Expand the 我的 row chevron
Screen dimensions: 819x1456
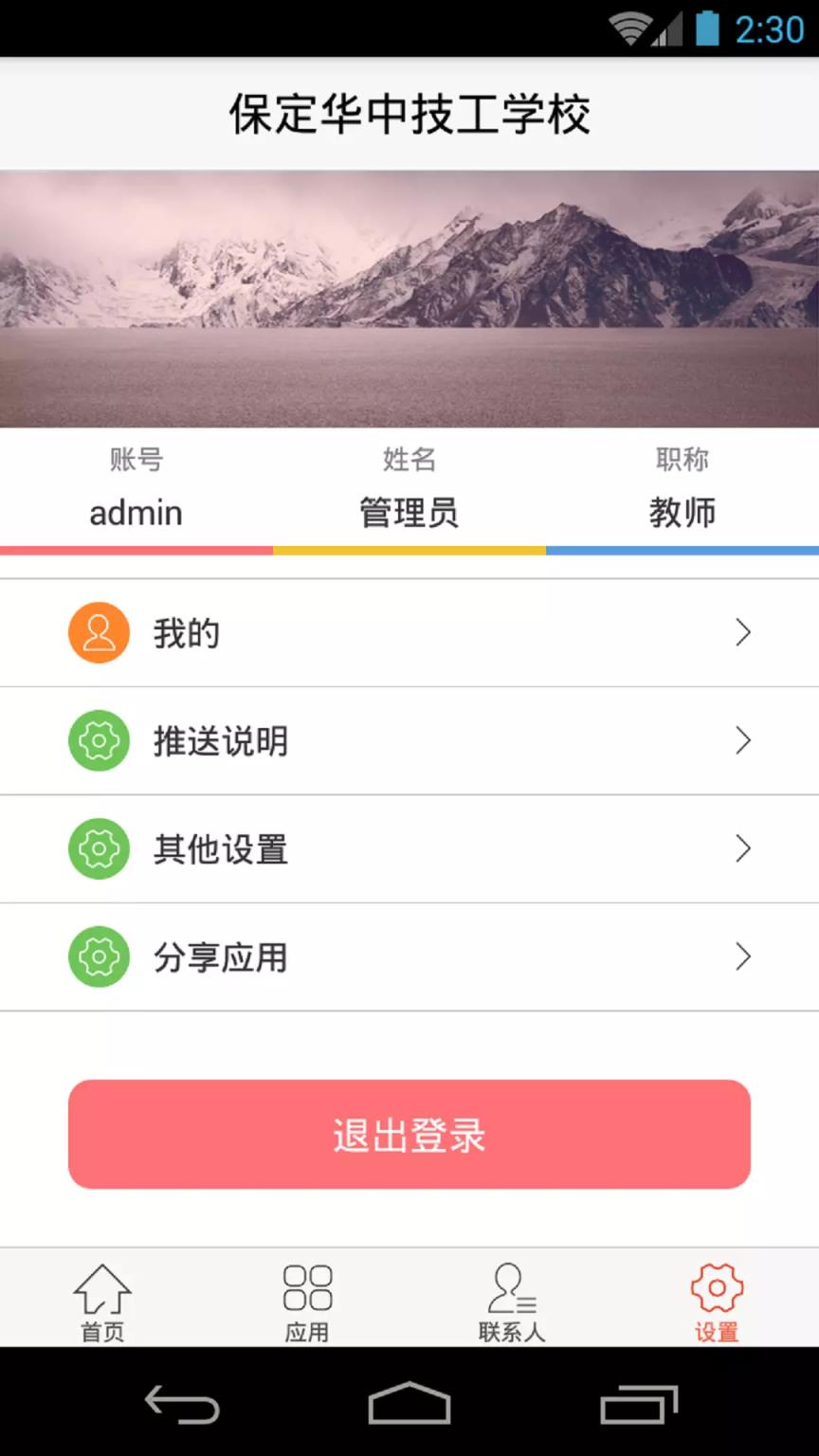(743, 632)
